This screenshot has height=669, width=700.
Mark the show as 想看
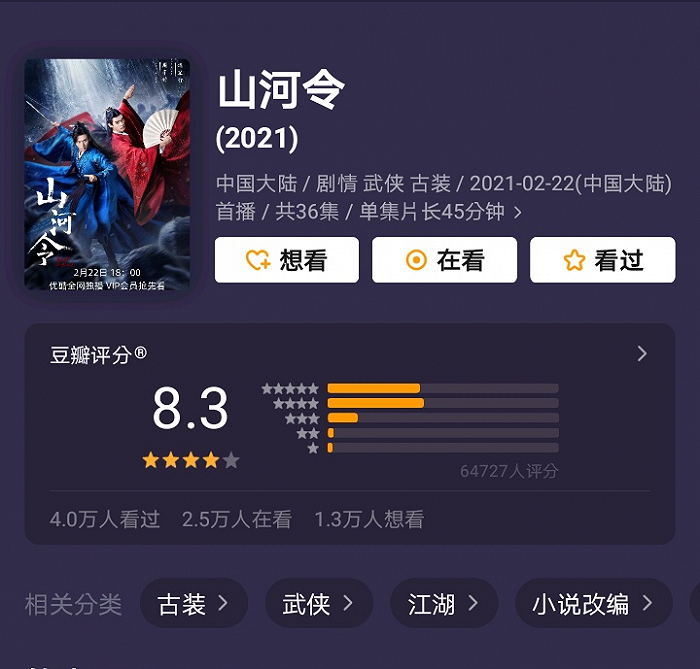tap(287, 260)
